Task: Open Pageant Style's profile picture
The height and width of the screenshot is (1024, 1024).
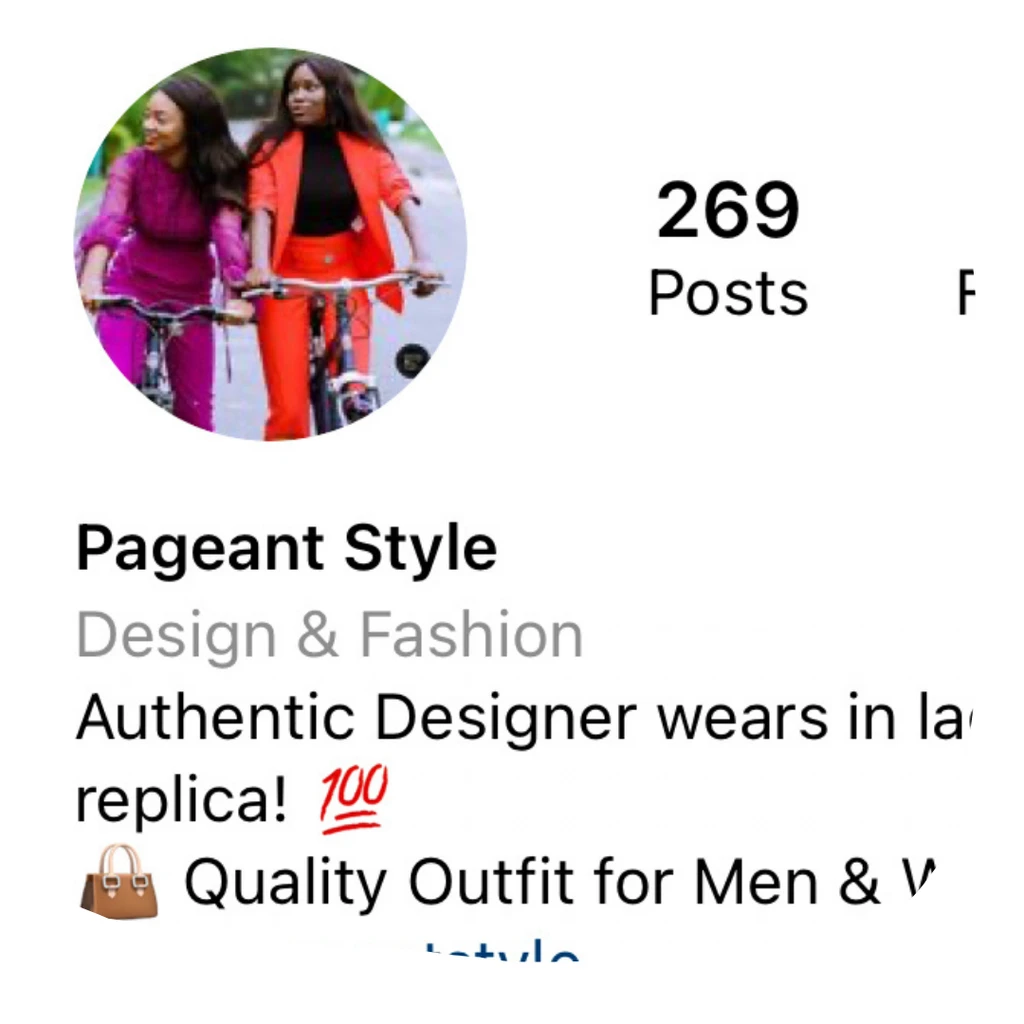Action: click(270, 245)
